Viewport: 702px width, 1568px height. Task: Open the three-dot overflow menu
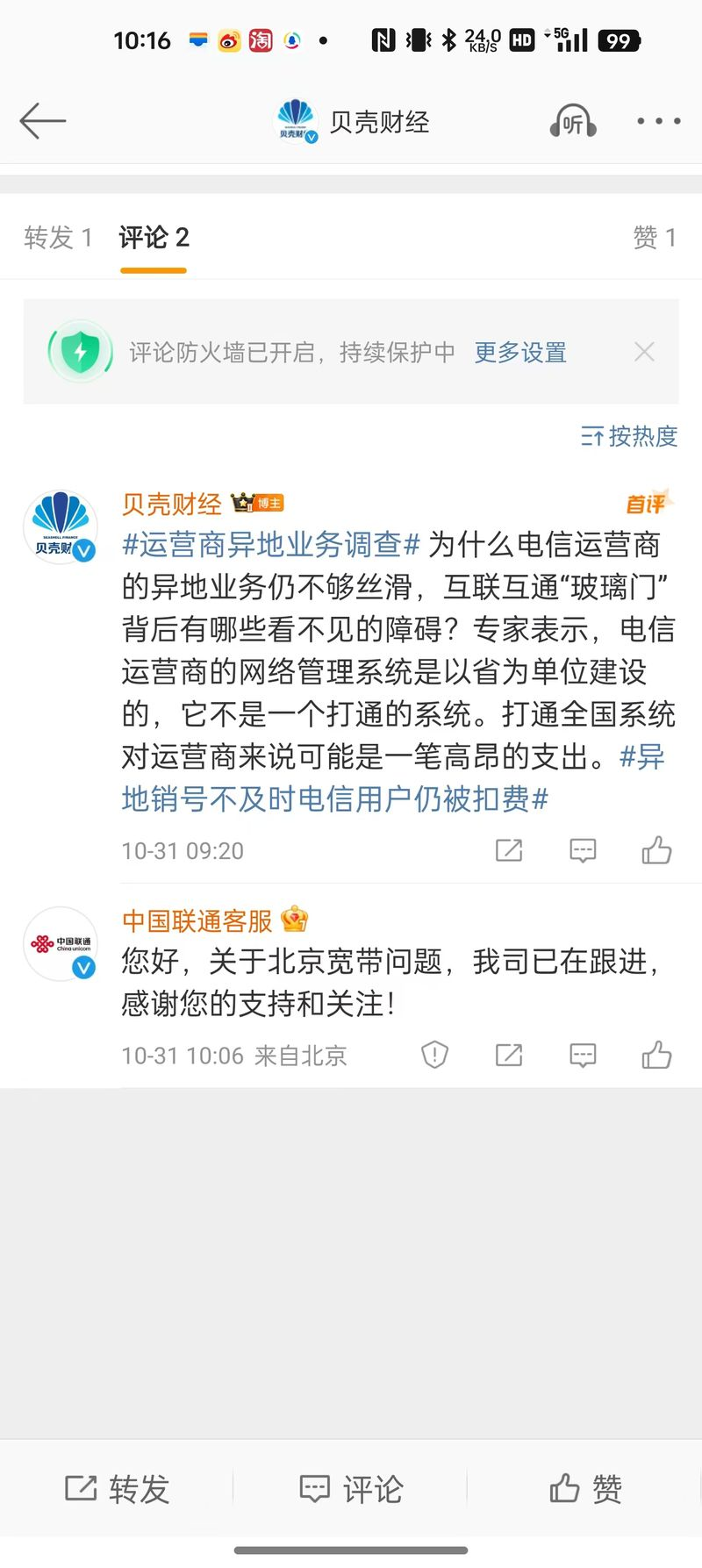coord(658,121)
